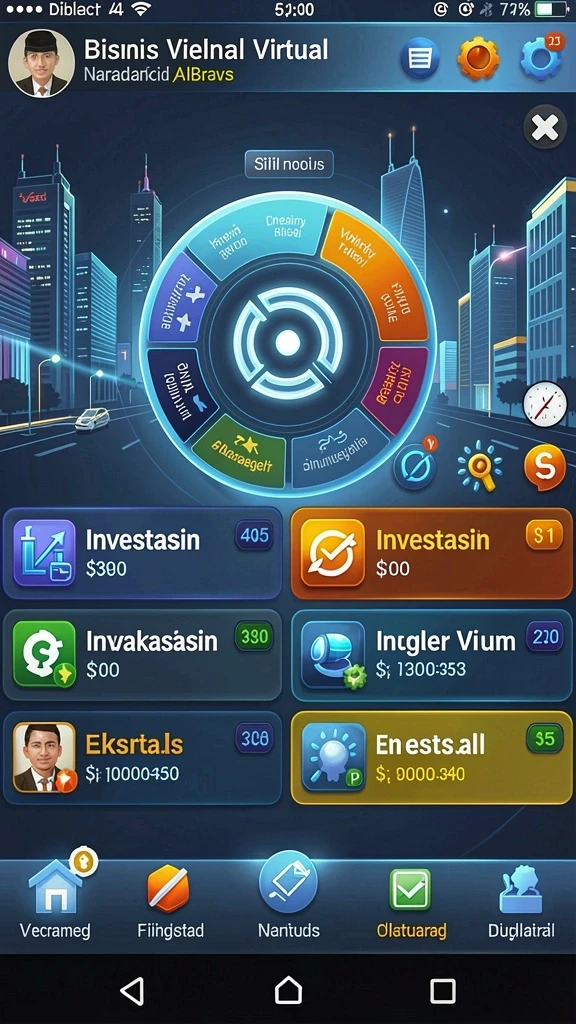Tap the glowing center of the wheel
576x1024 pixels.
click(x=287, y=342)
